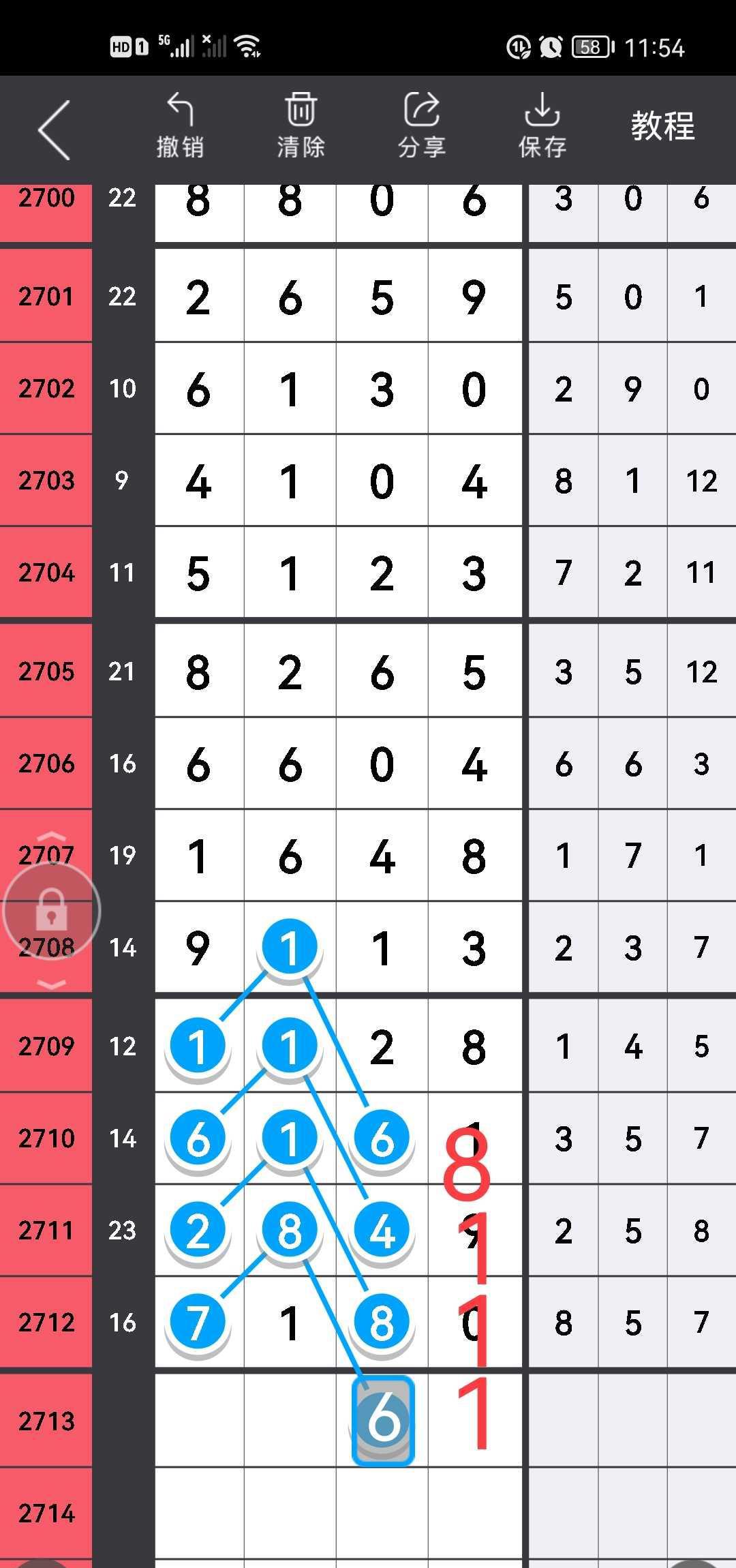Image resolution: width=736 pixels, height=1568 pixels.
Task: Go back using the top-left arrow
Action: tap(55, 130)
